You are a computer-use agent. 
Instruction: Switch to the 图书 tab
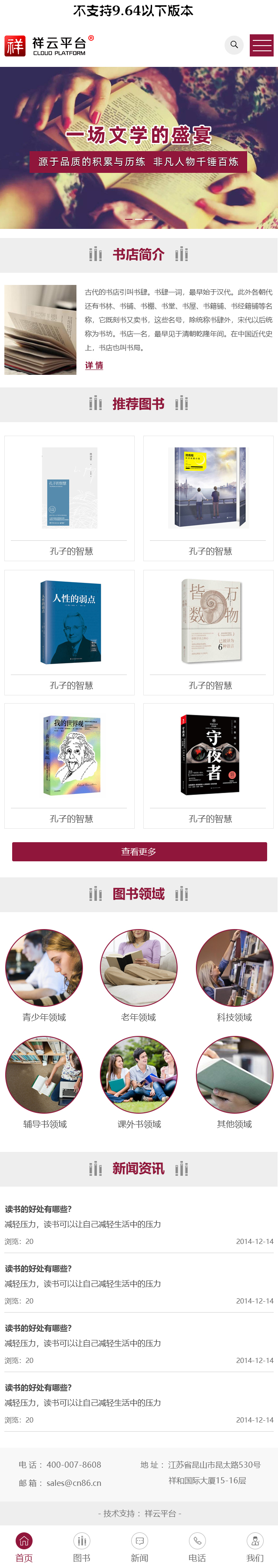point(82,1547)
